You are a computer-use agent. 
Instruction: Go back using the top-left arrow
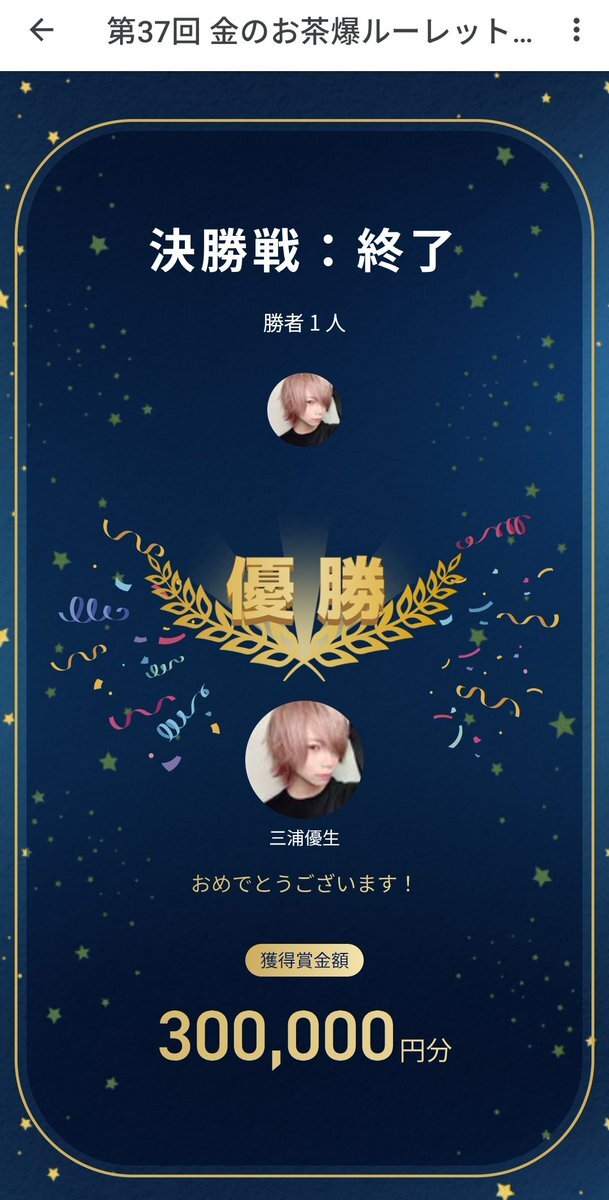[41, 31]
